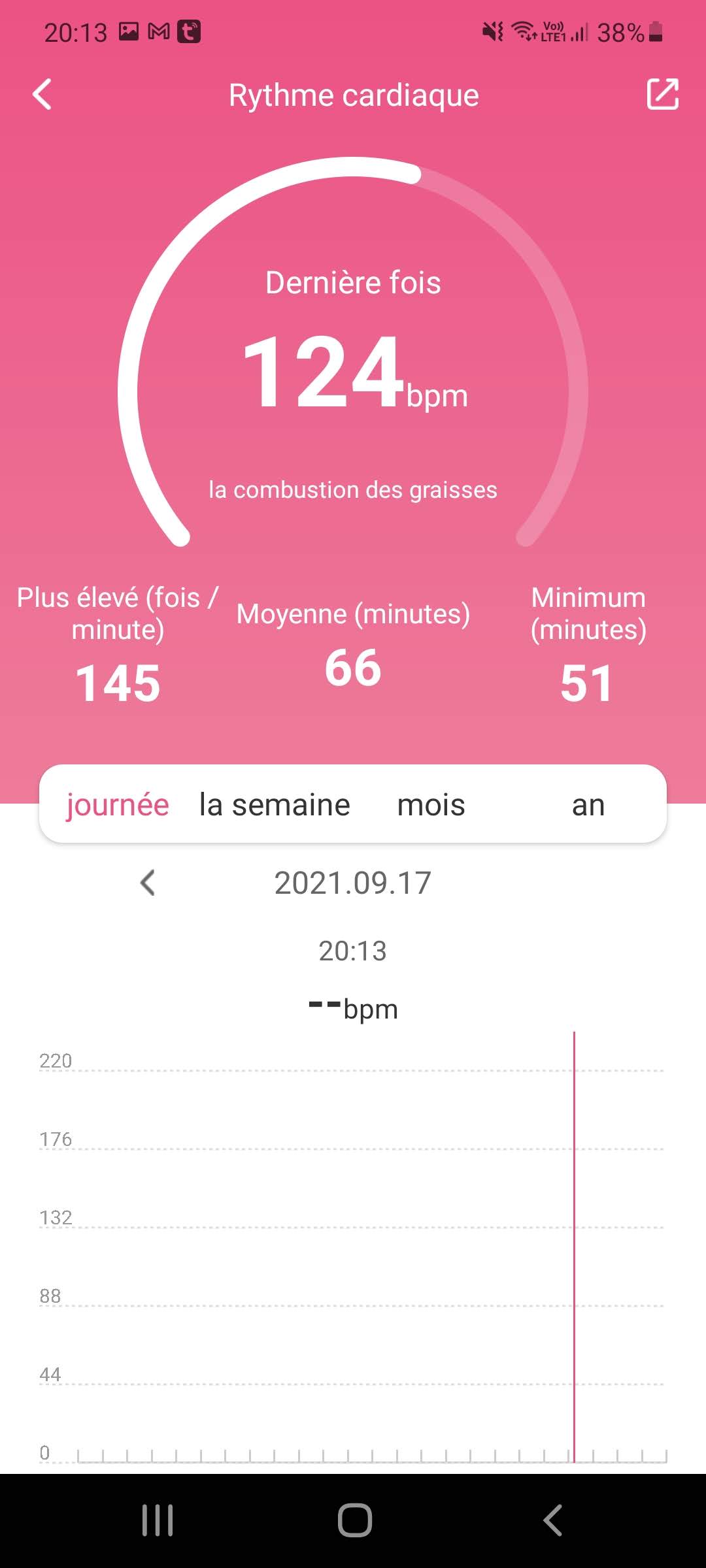
Task: Switch to la semaine view
Action: point(275,804)
